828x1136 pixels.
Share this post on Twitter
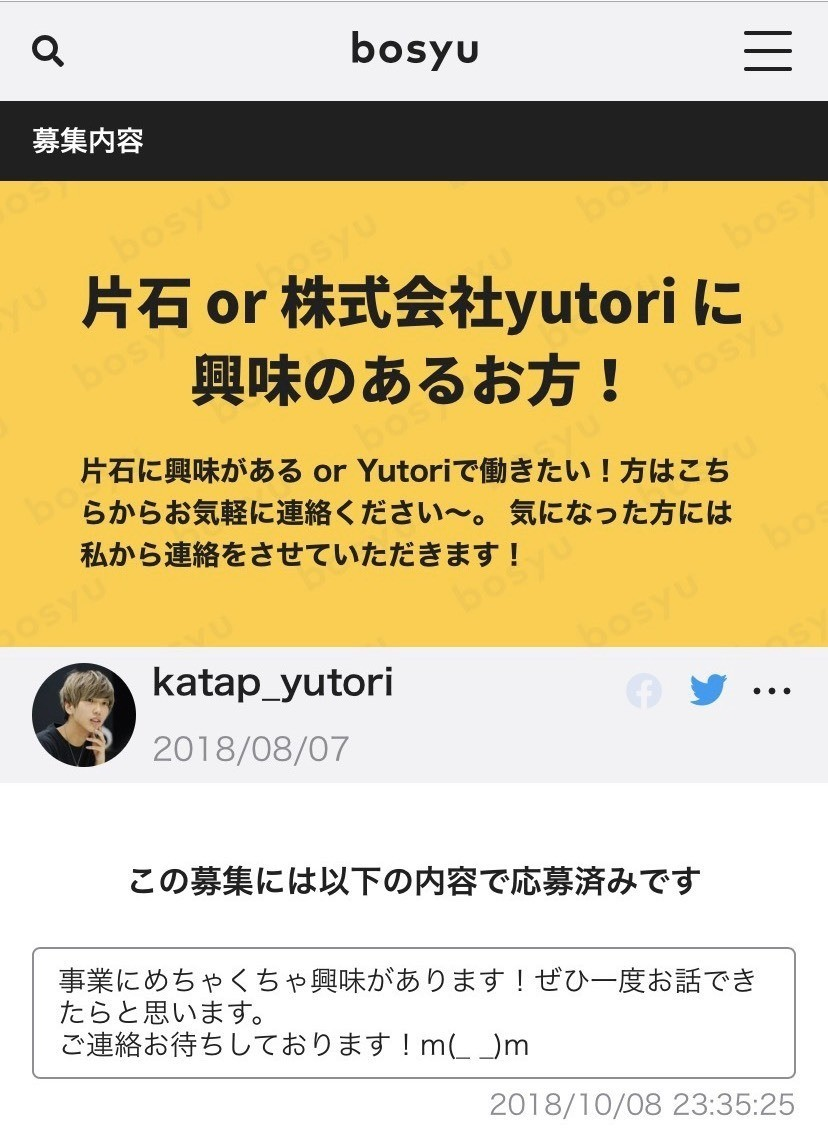[x=708, y=690]
